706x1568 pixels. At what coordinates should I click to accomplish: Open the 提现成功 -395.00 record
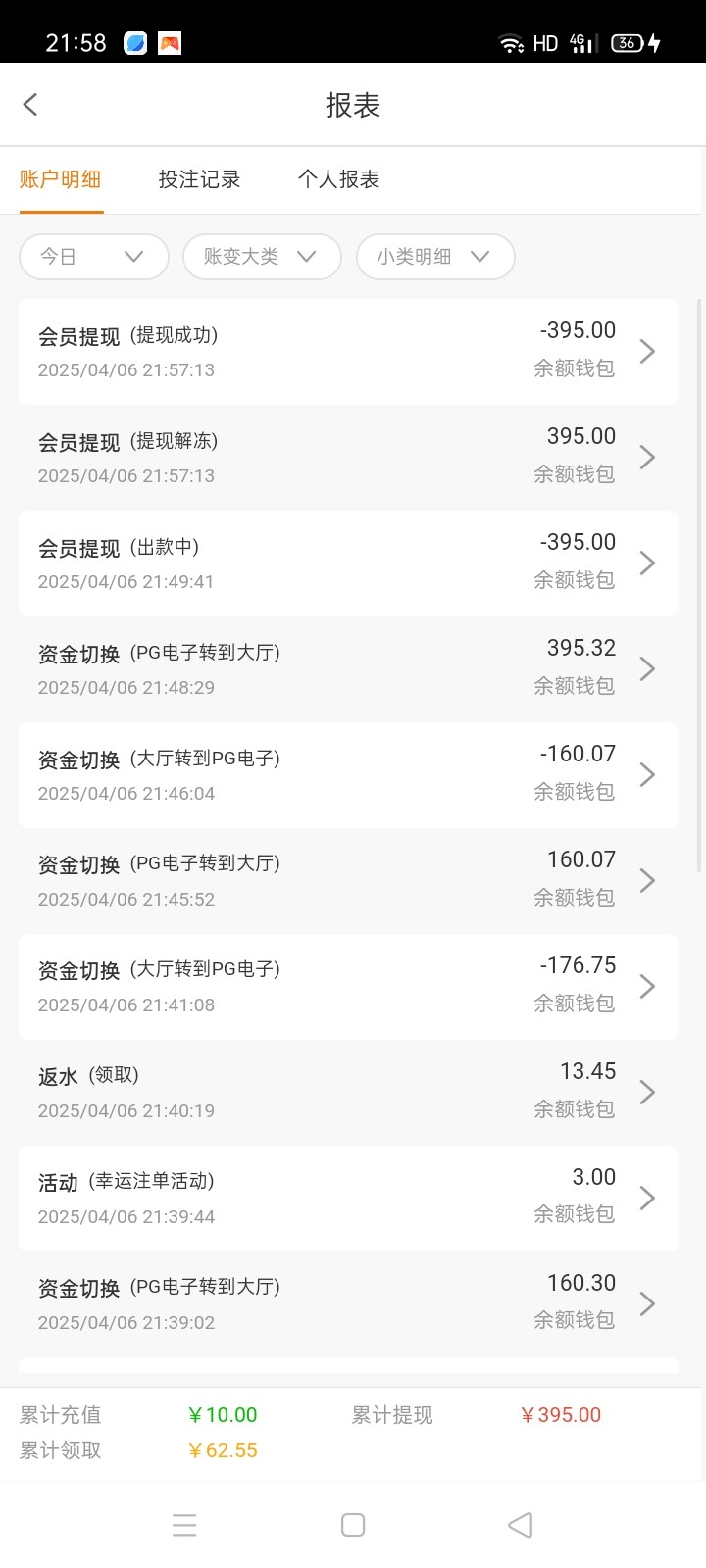(348, 351)
